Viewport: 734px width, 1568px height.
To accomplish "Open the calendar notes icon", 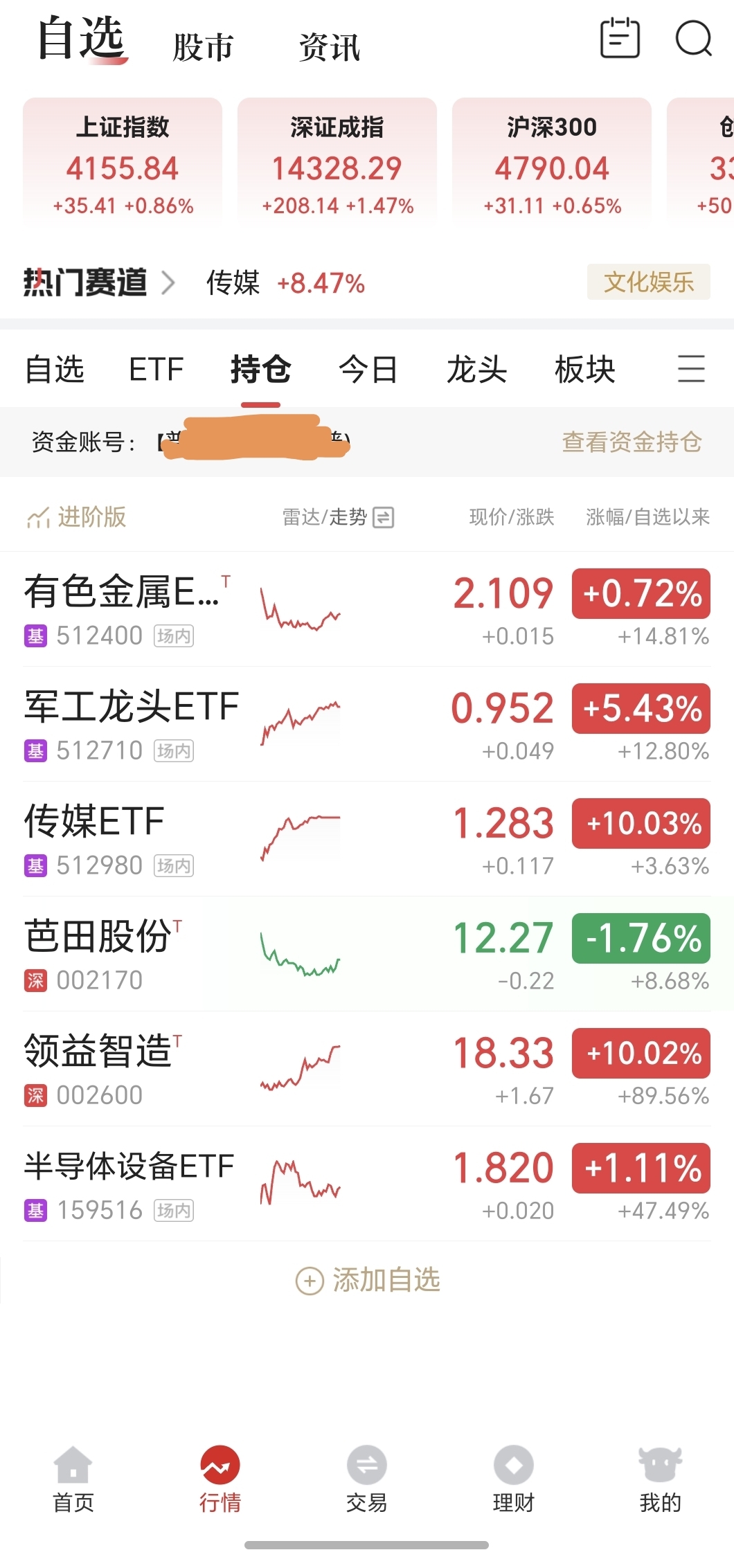I will [x=619, y=39].
